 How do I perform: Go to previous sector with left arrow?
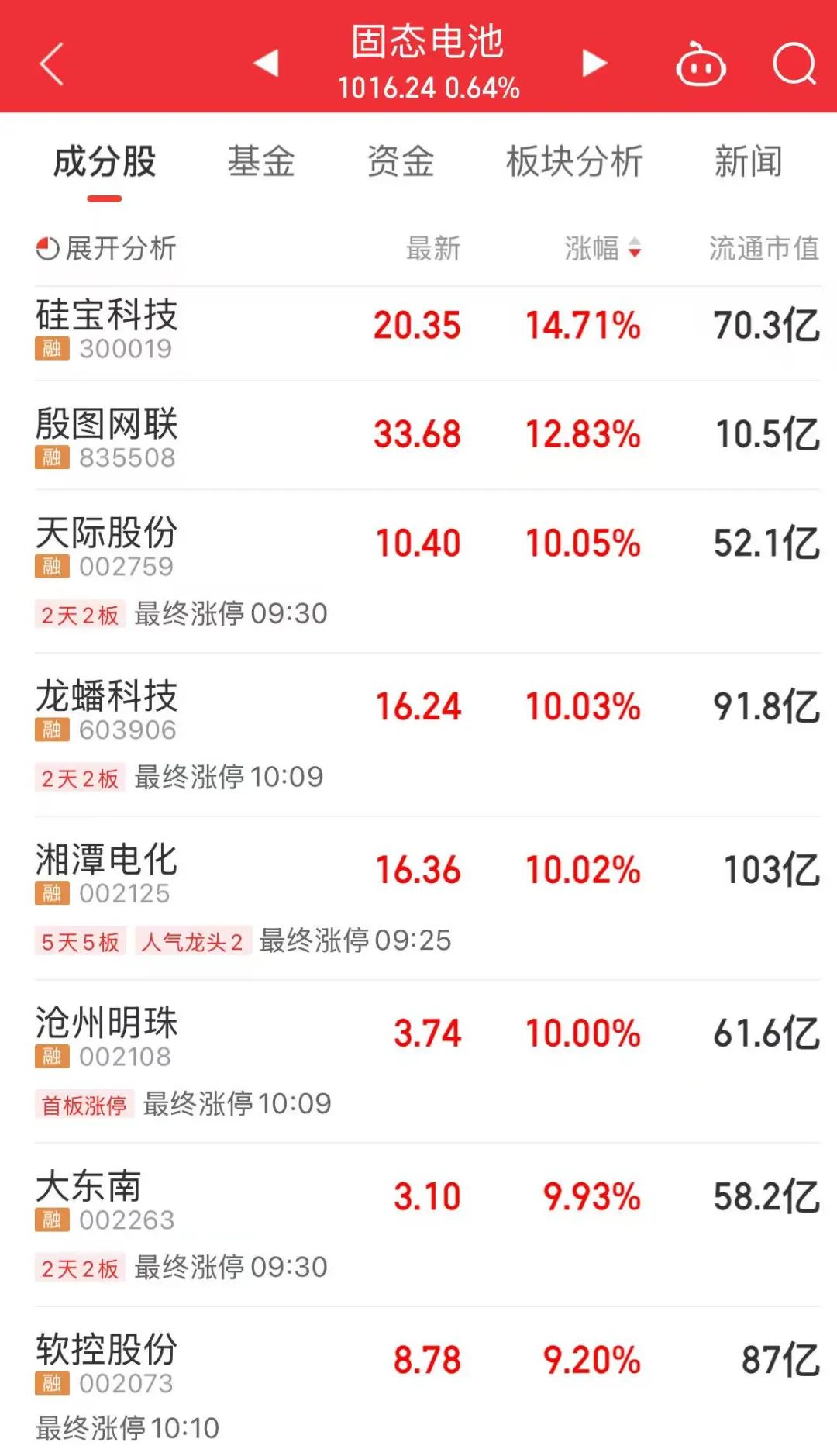(x=267, y=66)
